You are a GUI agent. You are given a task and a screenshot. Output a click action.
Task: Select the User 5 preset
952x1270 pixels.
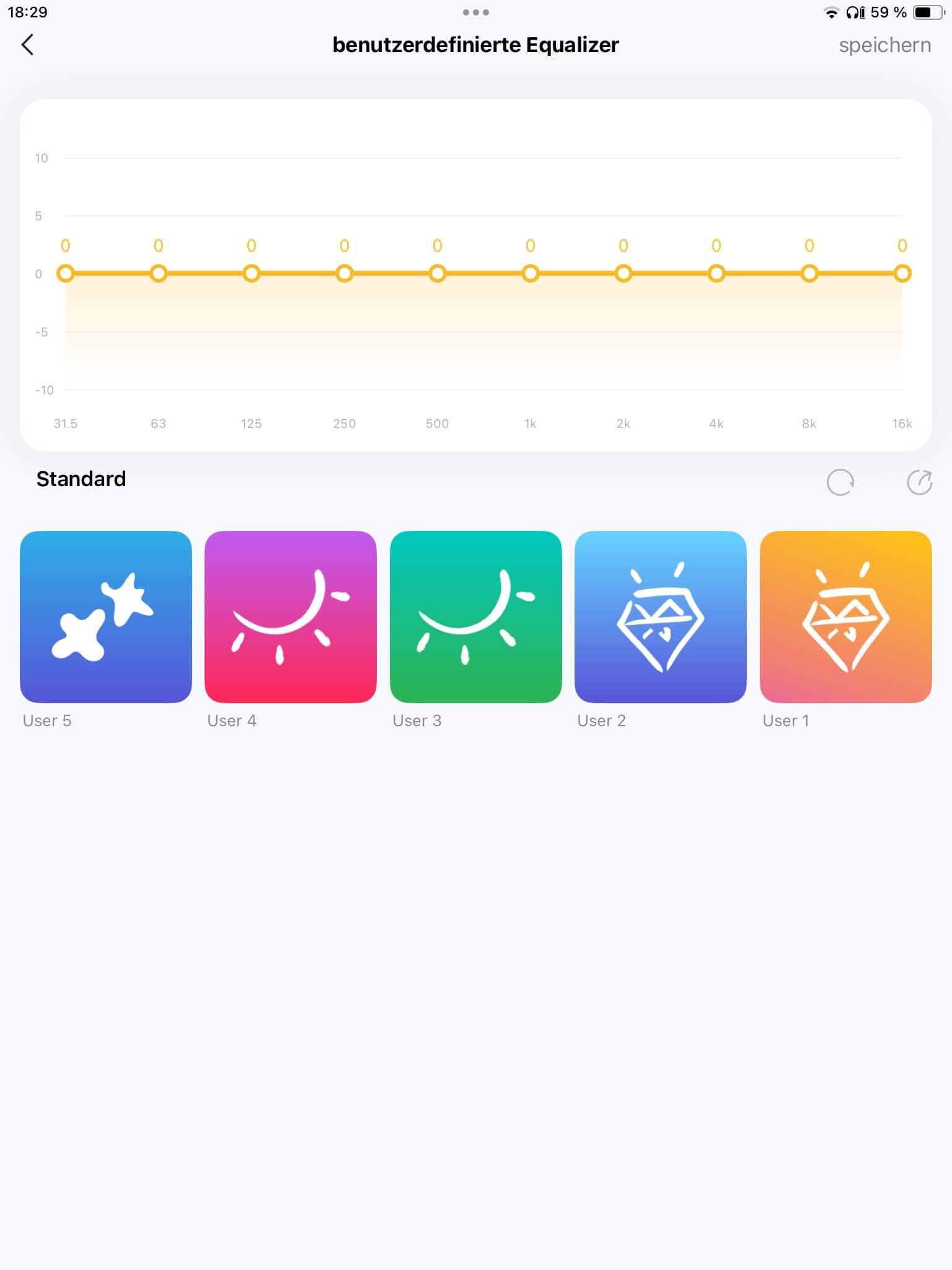106,616
